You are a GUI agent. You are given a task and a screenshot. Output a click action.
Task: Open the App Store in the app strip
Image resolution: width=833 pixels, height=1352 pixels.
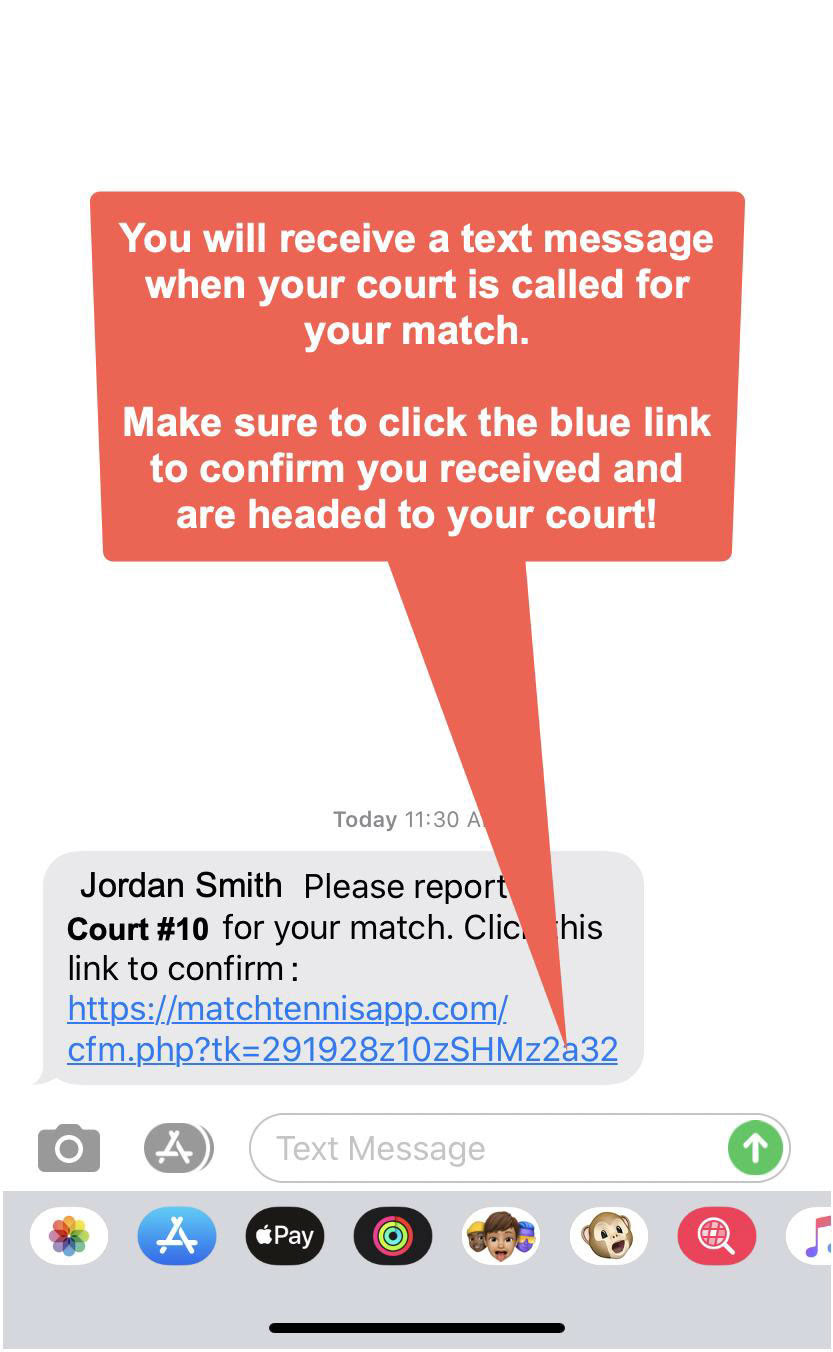pyautogui.click(x=177, y=1237)
